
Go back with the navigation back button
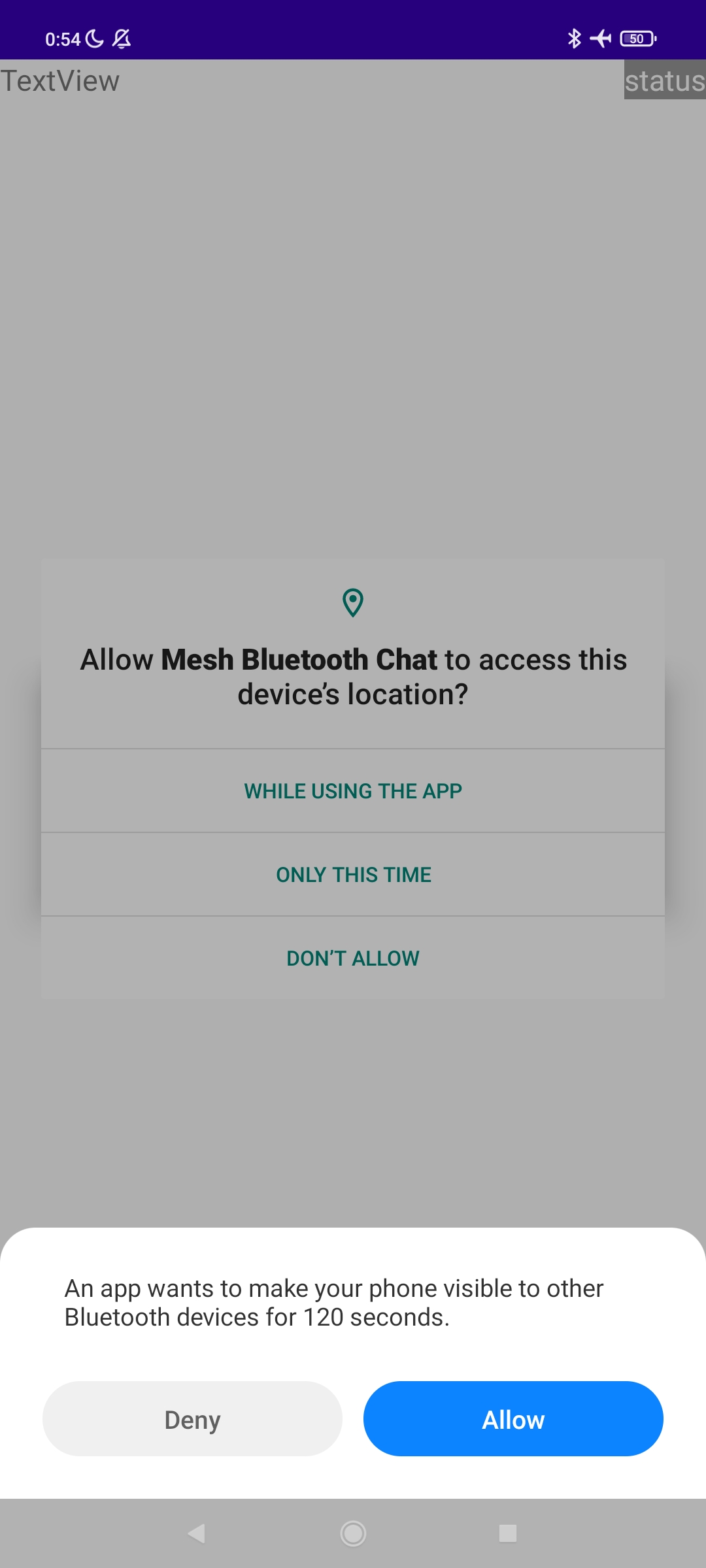pyautogui.click(x=196, y=1533)
